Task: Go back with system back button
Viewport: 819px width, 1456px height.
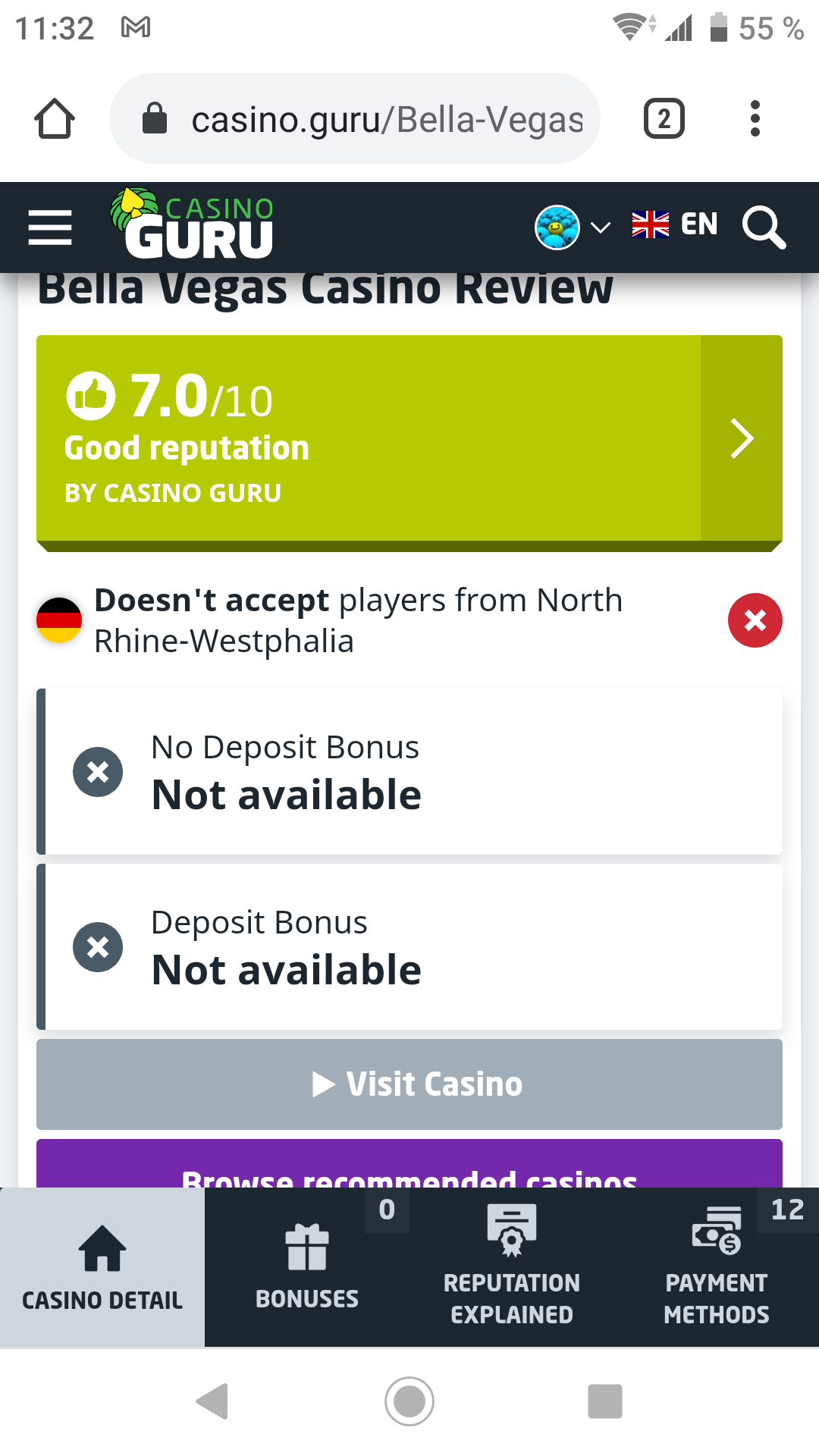Action: point(212,1401)
